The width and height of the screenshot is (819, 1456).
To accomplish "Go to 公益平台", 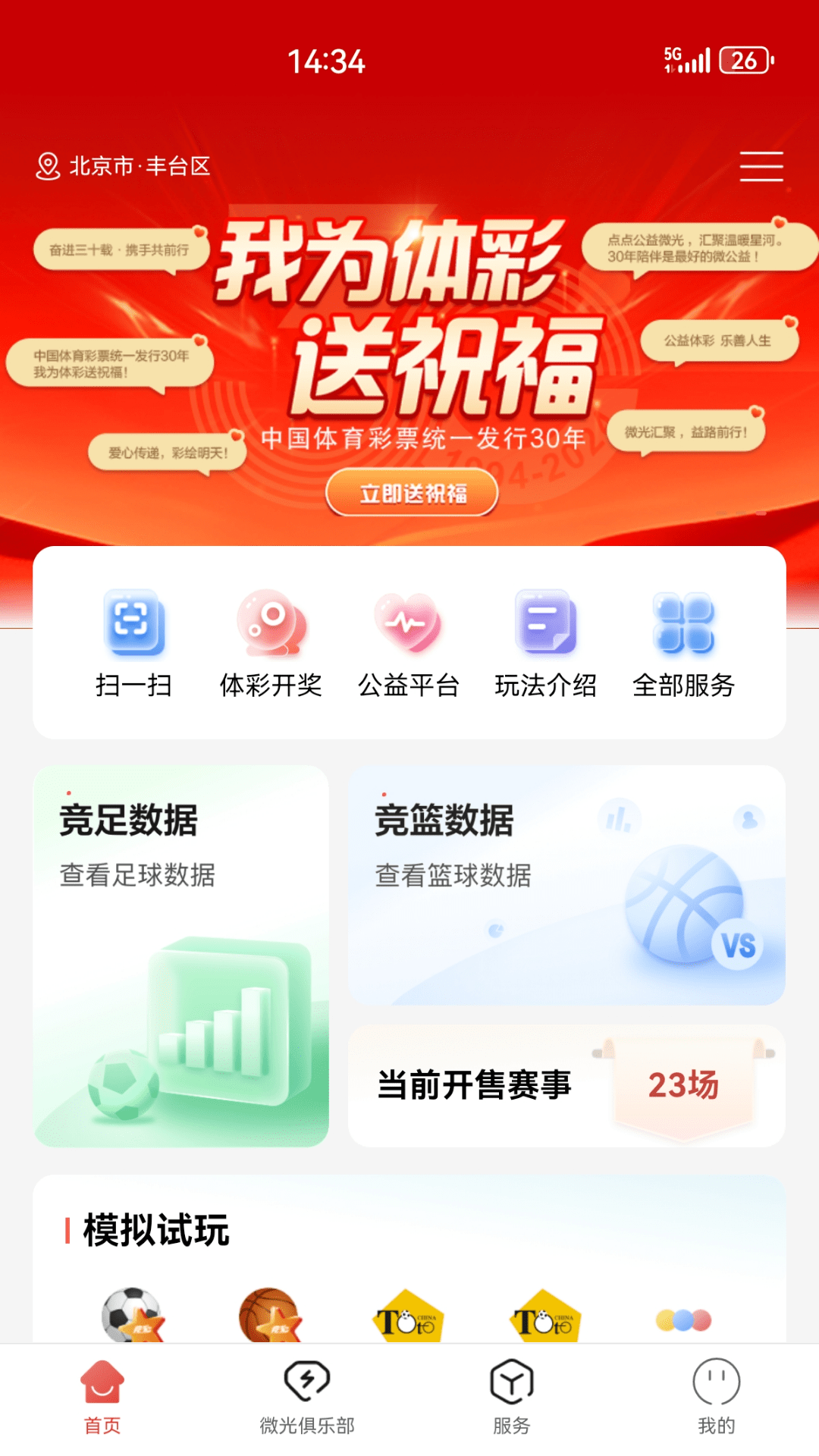I will 409,643.
